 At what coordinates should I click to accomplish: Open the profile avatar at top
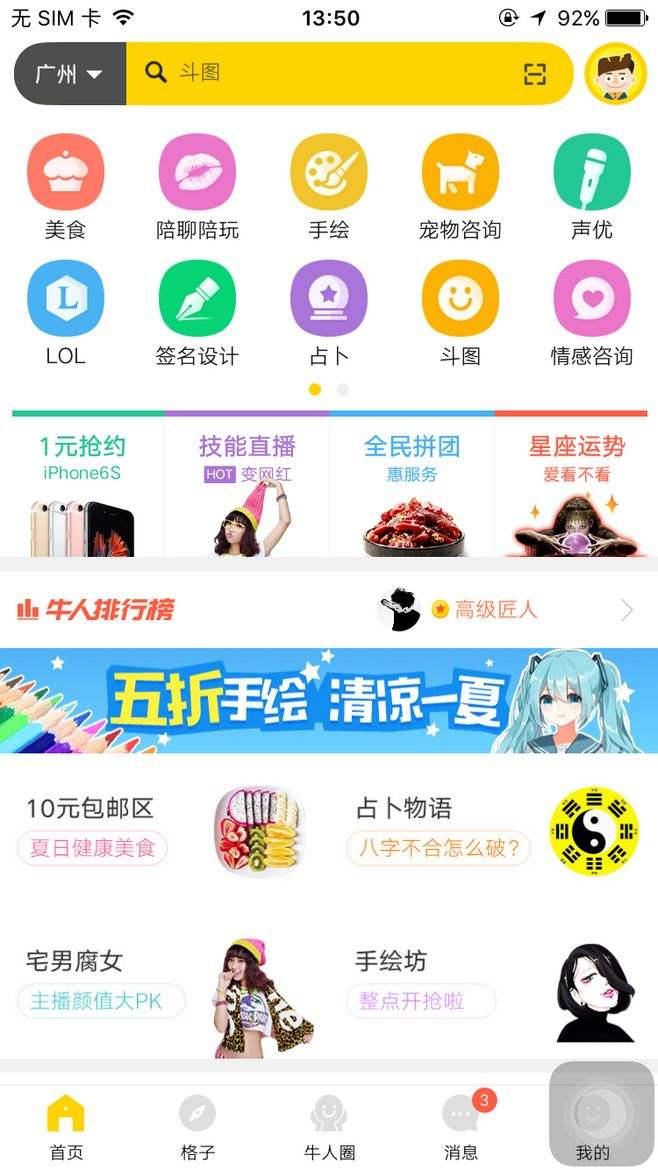[x=616, y=73]
